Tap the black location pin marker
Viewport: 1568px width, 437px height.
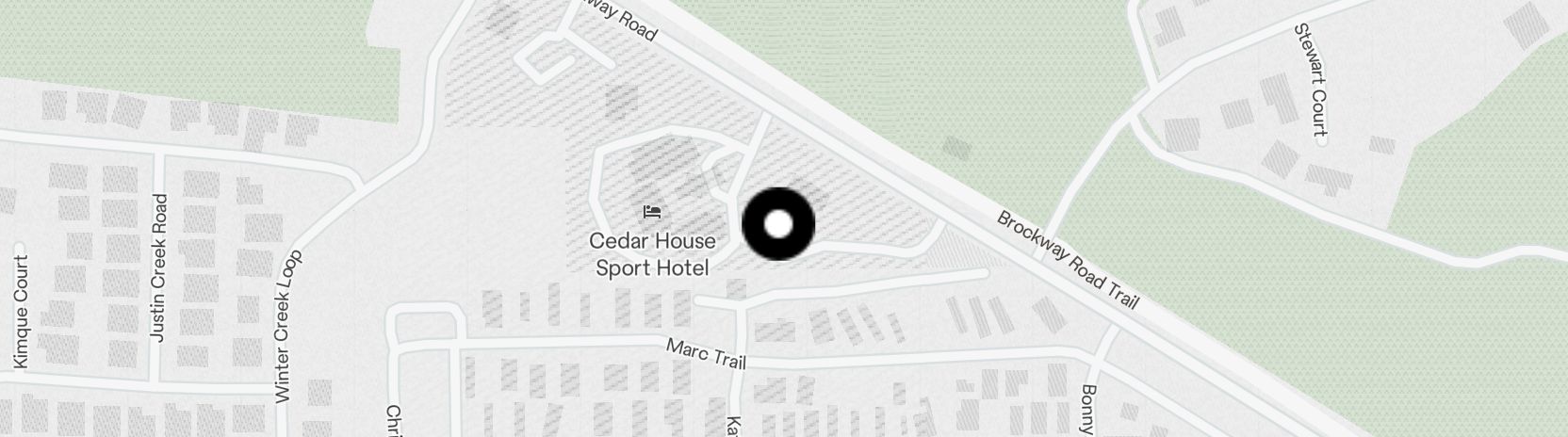coord(778,224)
